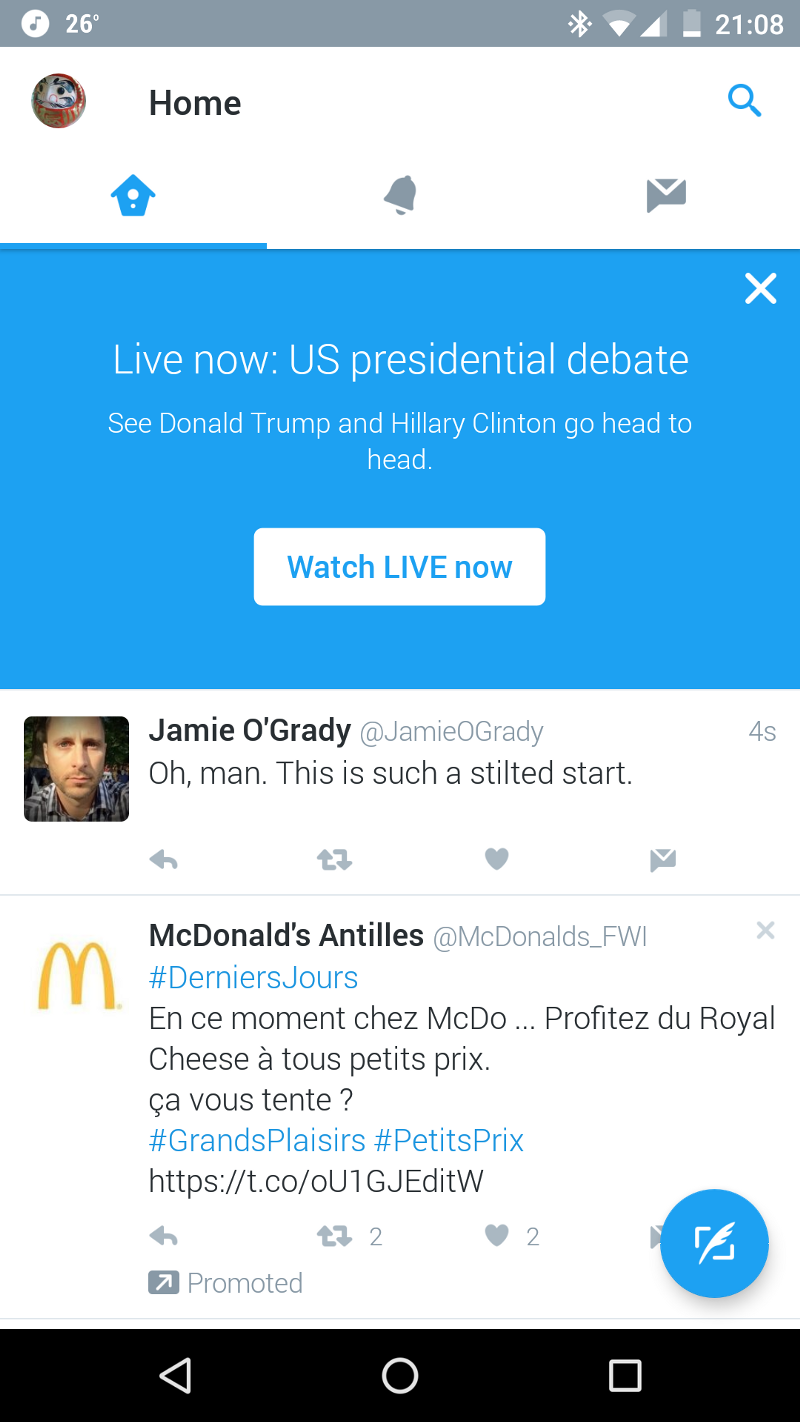The image size is (800, 1422).
Task: Retweet Jamie O'Grady's tweet
Action: click(x=335, y=859)
